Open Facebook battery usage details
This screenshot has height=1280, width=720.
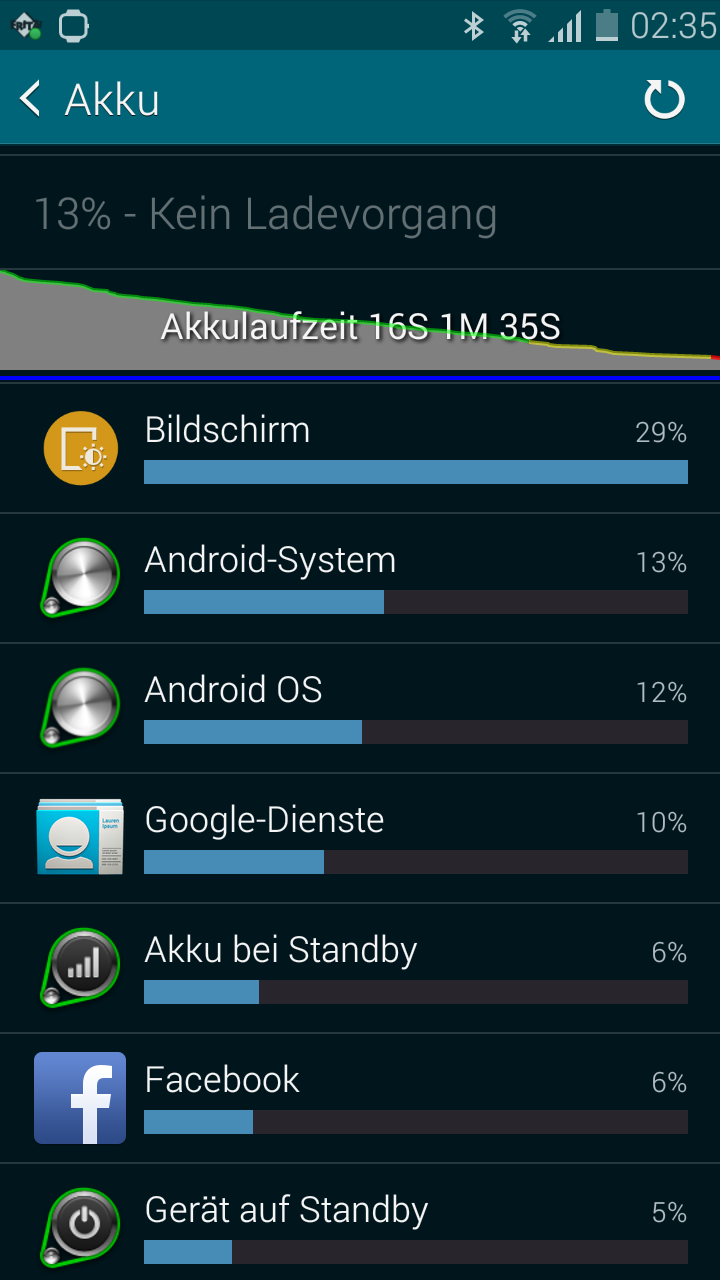coord(360,1099)
